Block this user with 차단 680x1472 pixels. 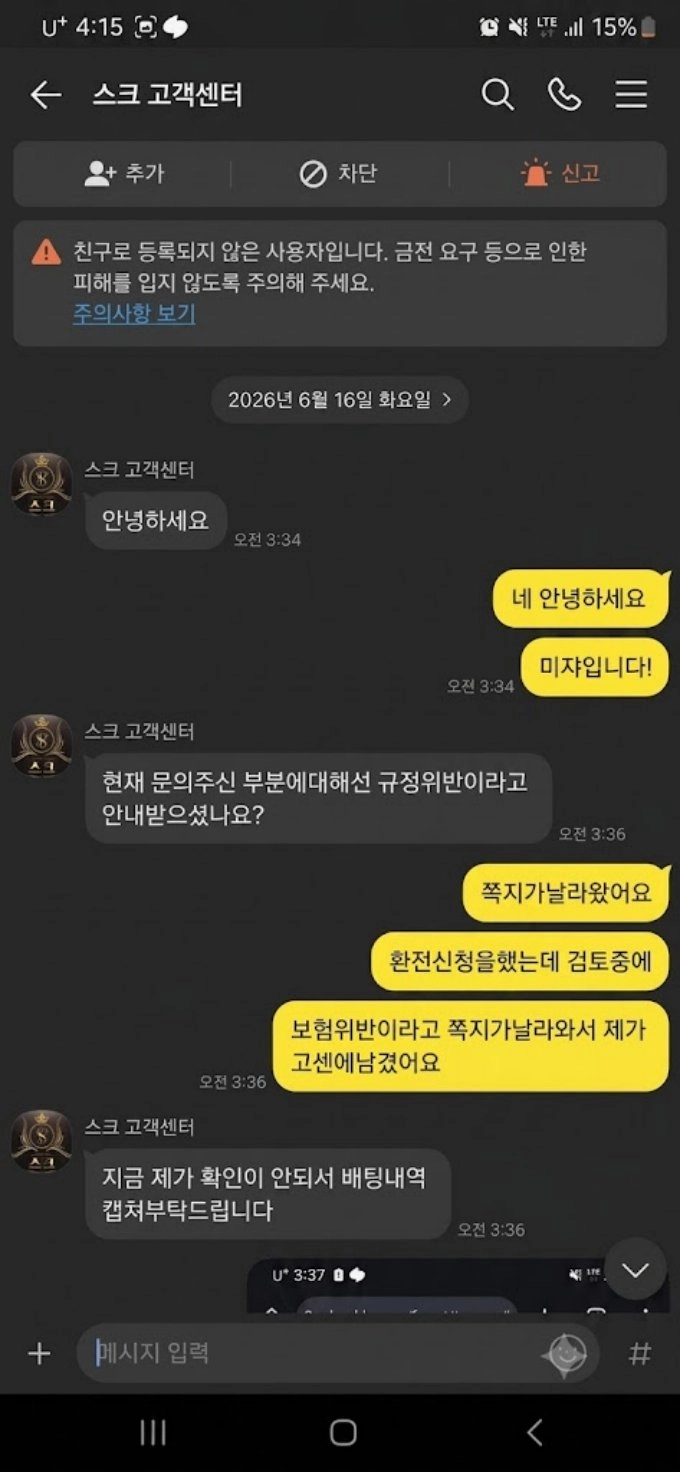tap(339, 174)
